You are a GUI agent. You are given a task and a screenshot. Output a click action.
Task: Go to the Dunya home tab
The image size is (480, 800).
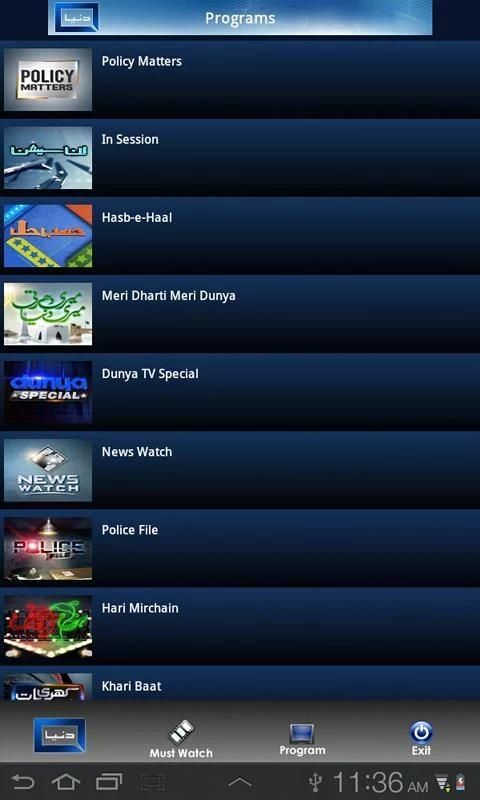click(60, 735)
